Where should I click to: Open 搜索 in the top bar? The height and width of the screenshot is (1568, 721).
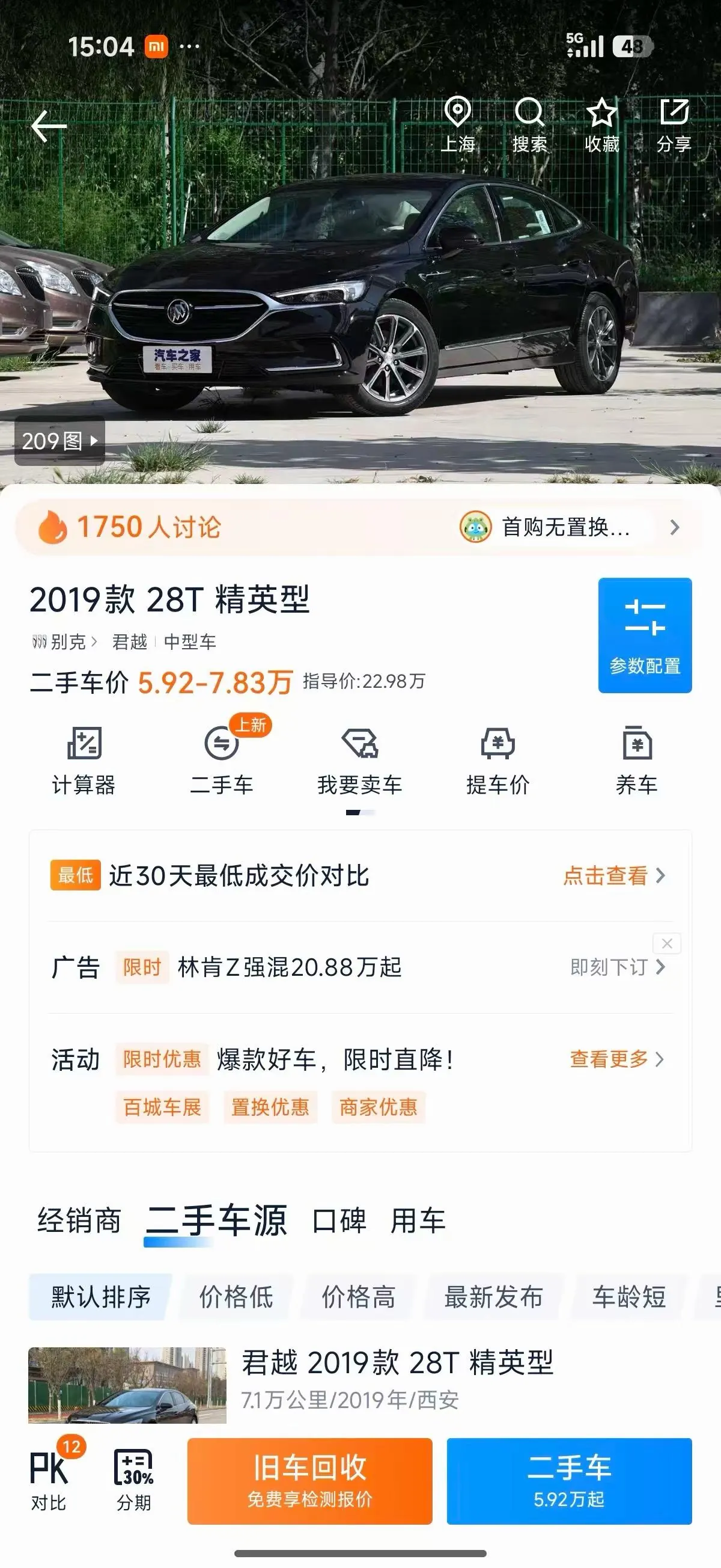click(x=529, y=124)
